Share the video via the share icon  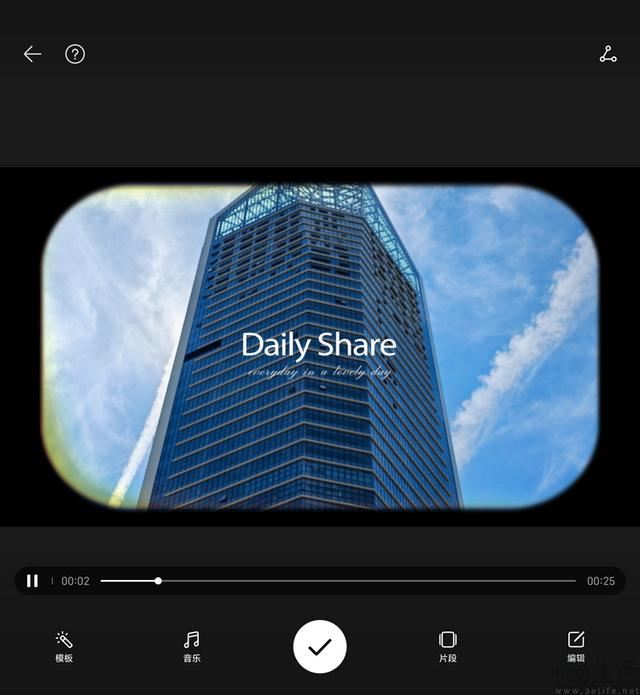[608, 54]
